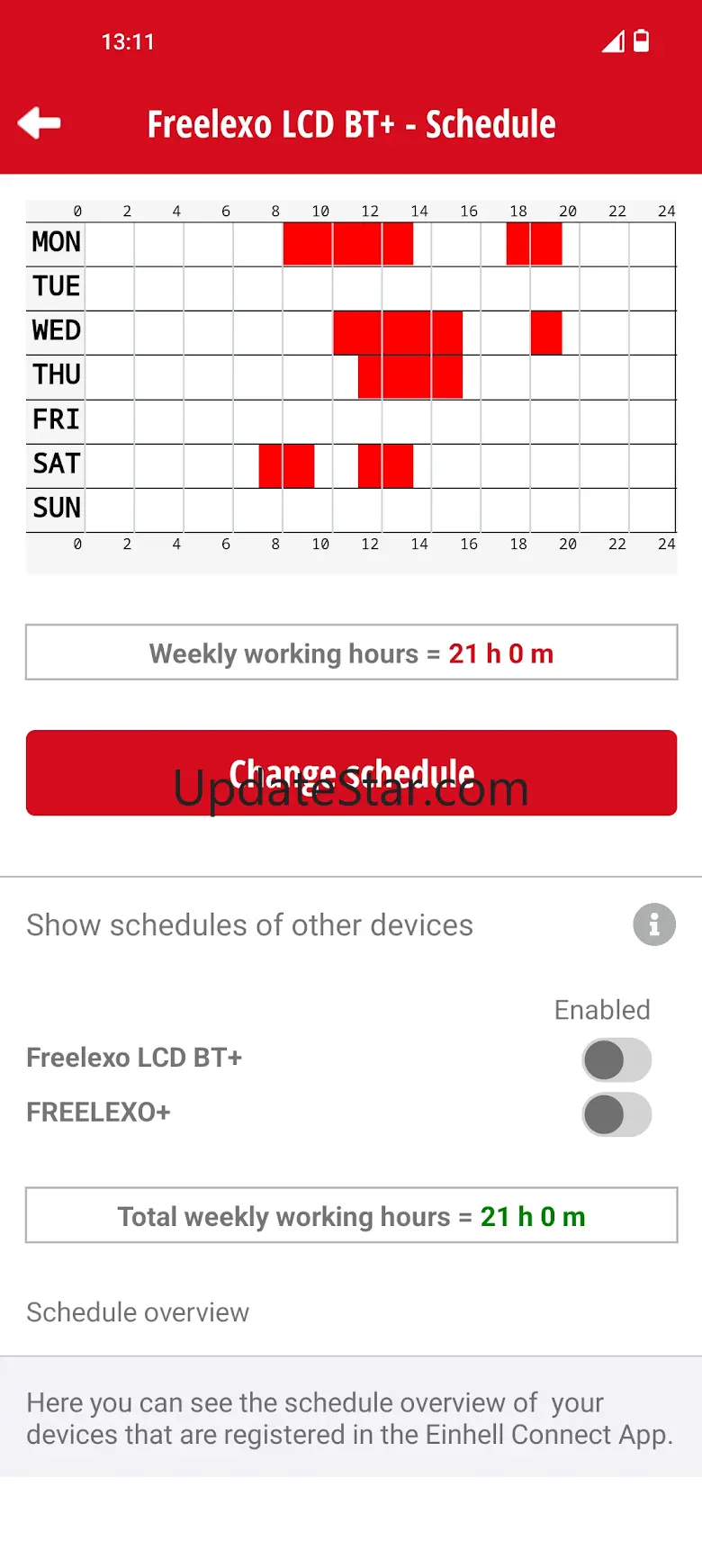Open info about other devices' schedules

click(x=654, y=924)
